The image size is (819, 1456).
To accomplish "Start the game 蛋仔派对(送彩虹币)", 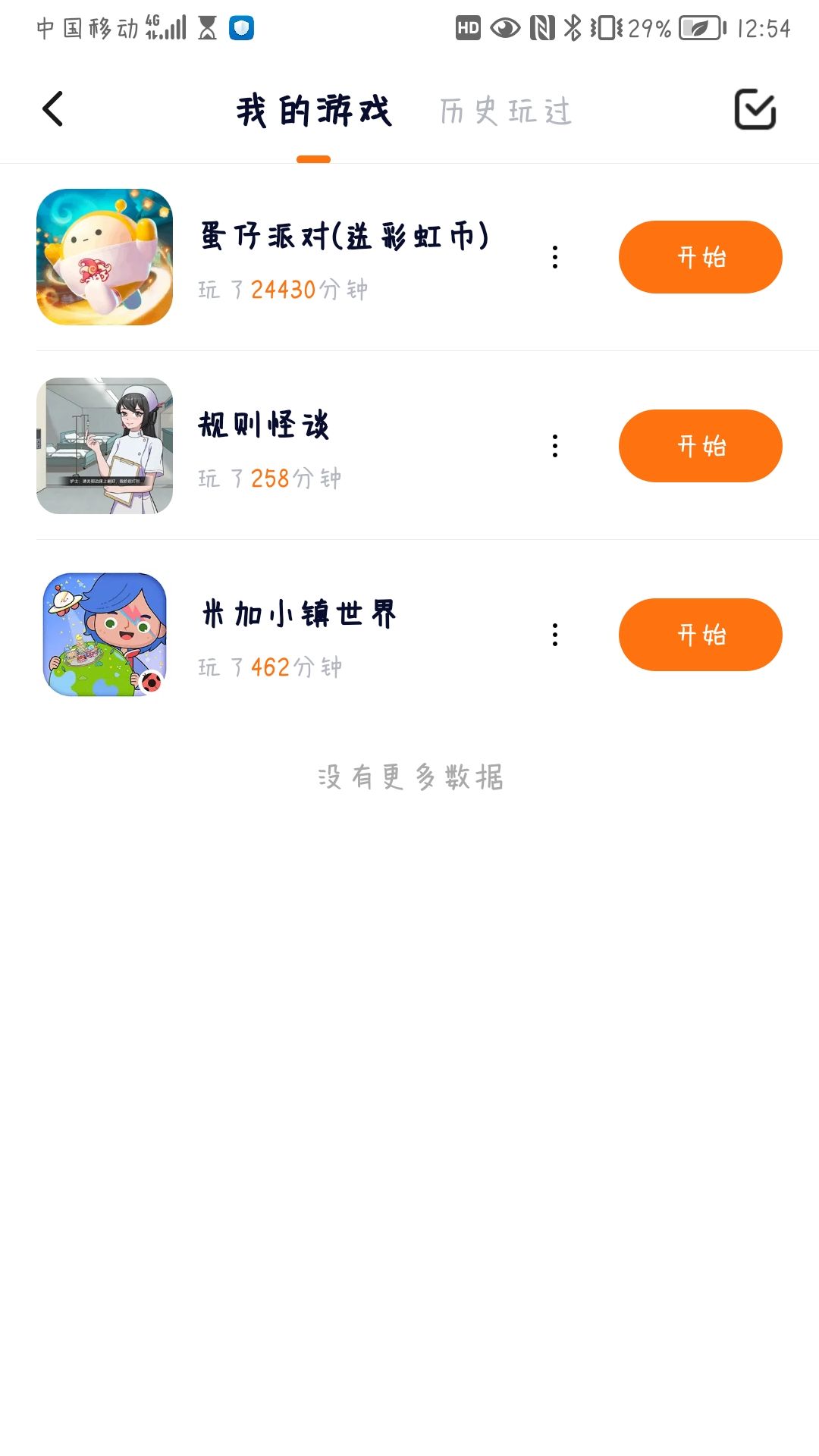I will tap(700, 257).
